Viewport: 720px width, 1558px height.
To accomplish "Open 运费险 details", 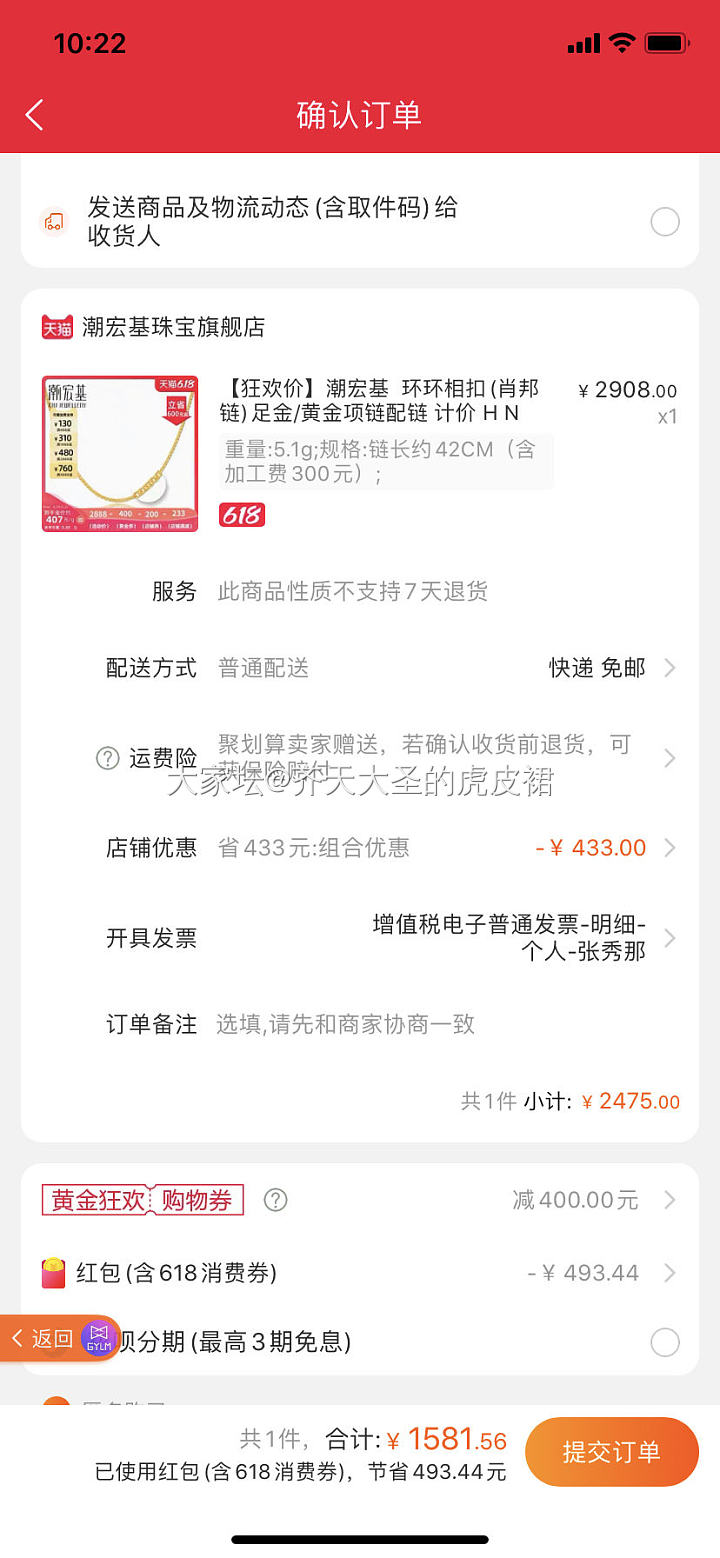I will click(x=669, y=759).
